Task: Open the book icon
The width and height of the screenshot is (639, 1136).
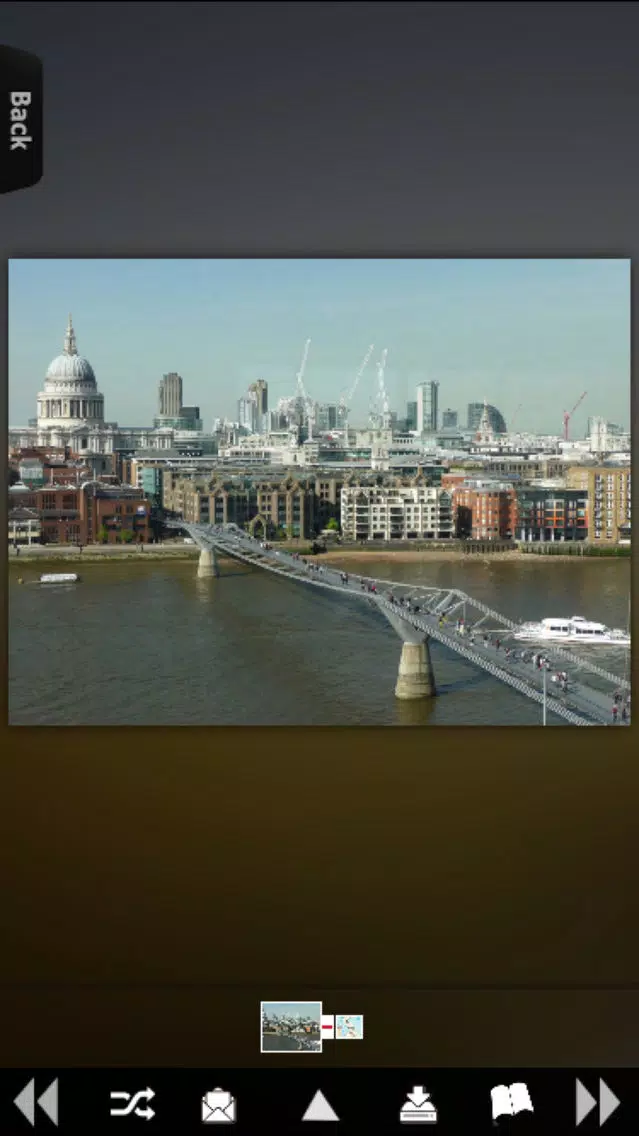Action: click(x=512, y=1103)
